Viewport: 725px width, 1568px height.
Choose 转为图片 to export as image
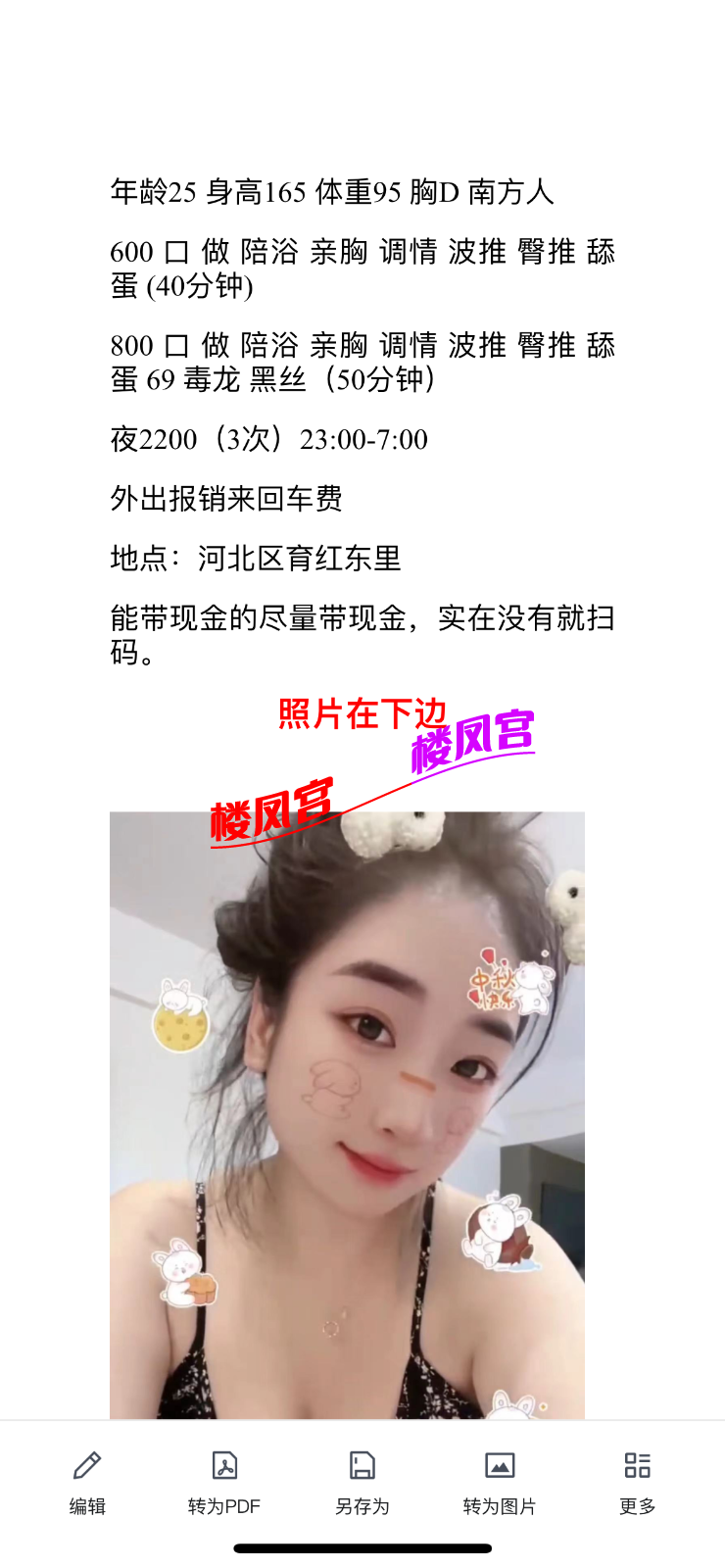tap(500, 1482)
